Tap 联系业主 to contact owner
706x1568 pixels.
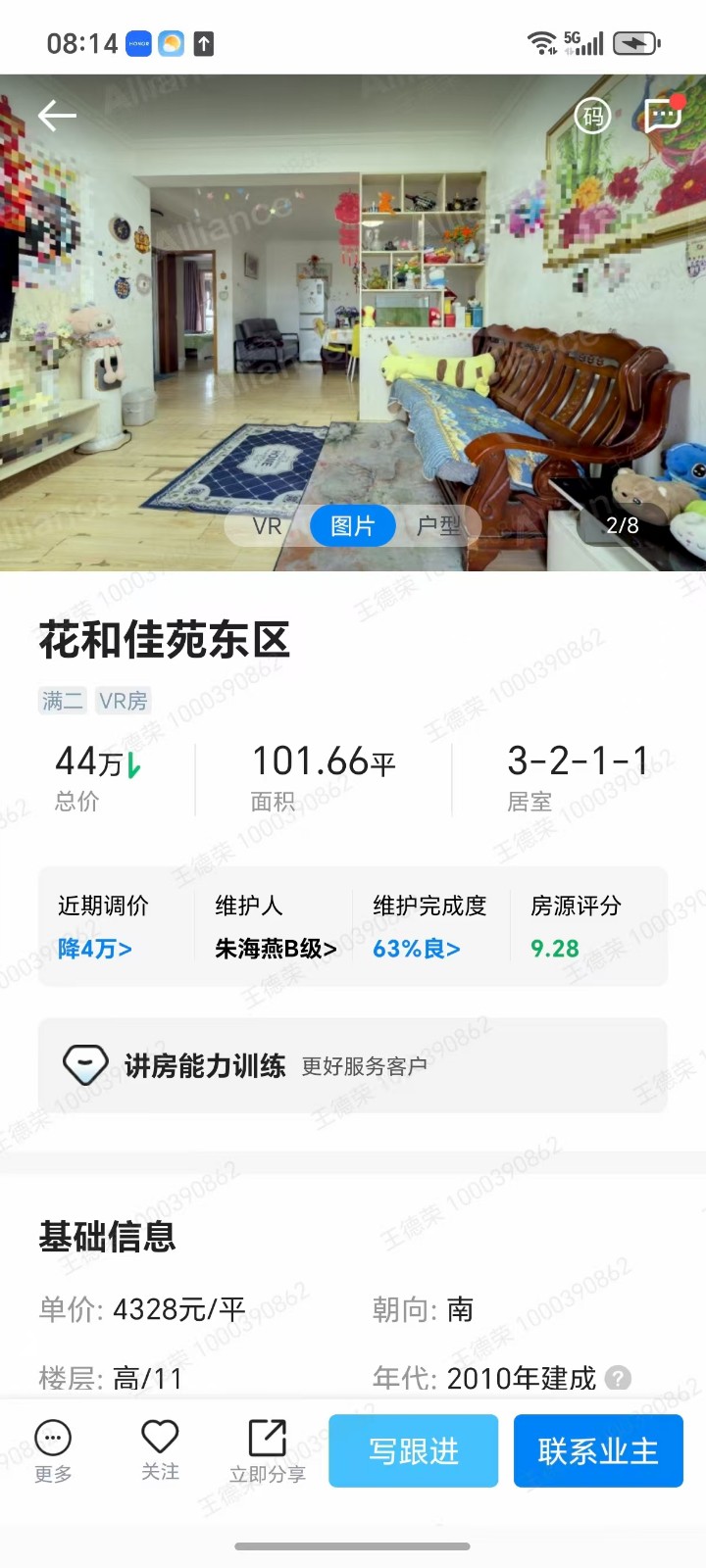598,1450
